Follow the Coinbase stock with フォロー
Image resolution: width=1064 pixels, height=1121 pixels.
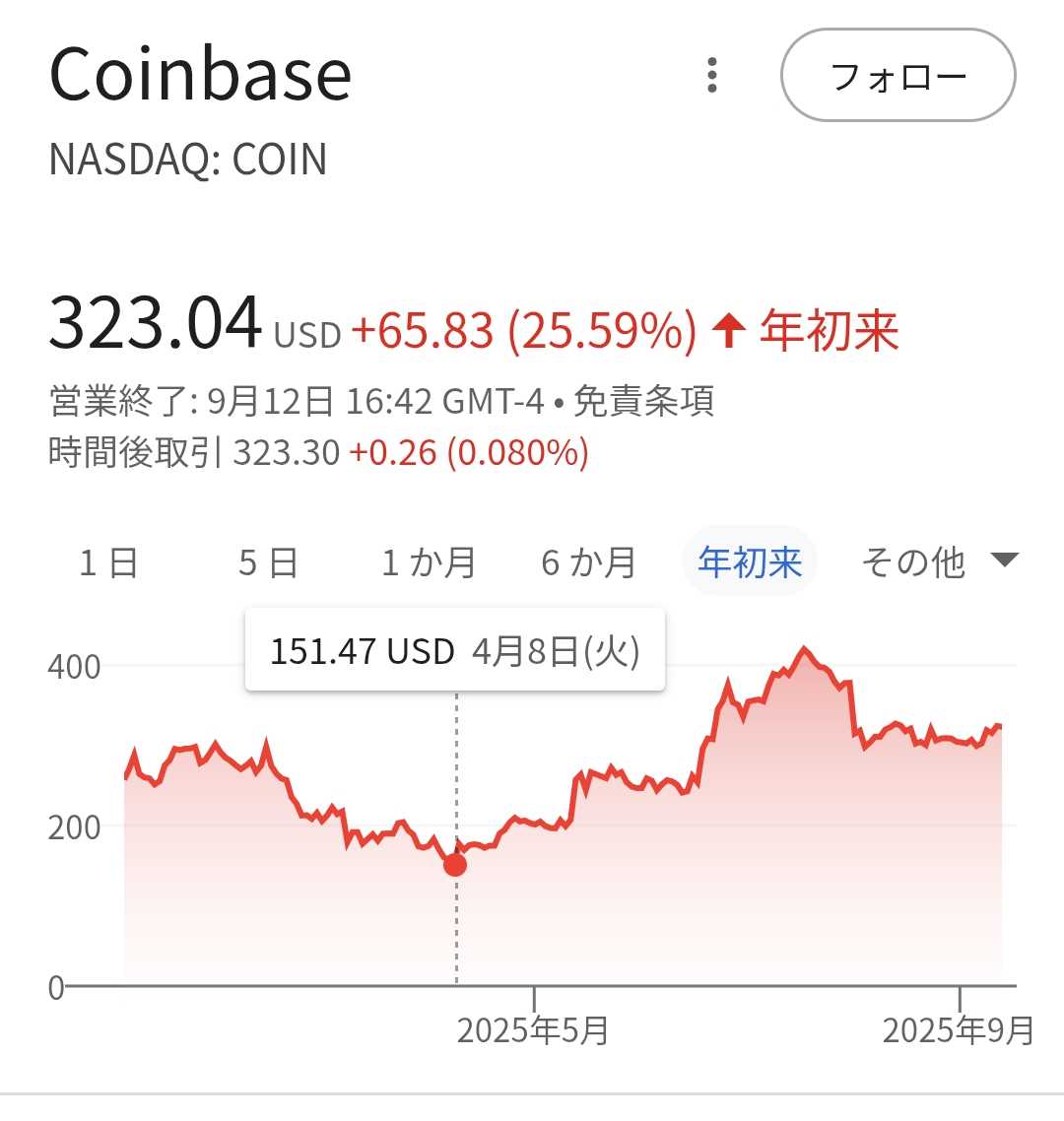click(898, 75)
